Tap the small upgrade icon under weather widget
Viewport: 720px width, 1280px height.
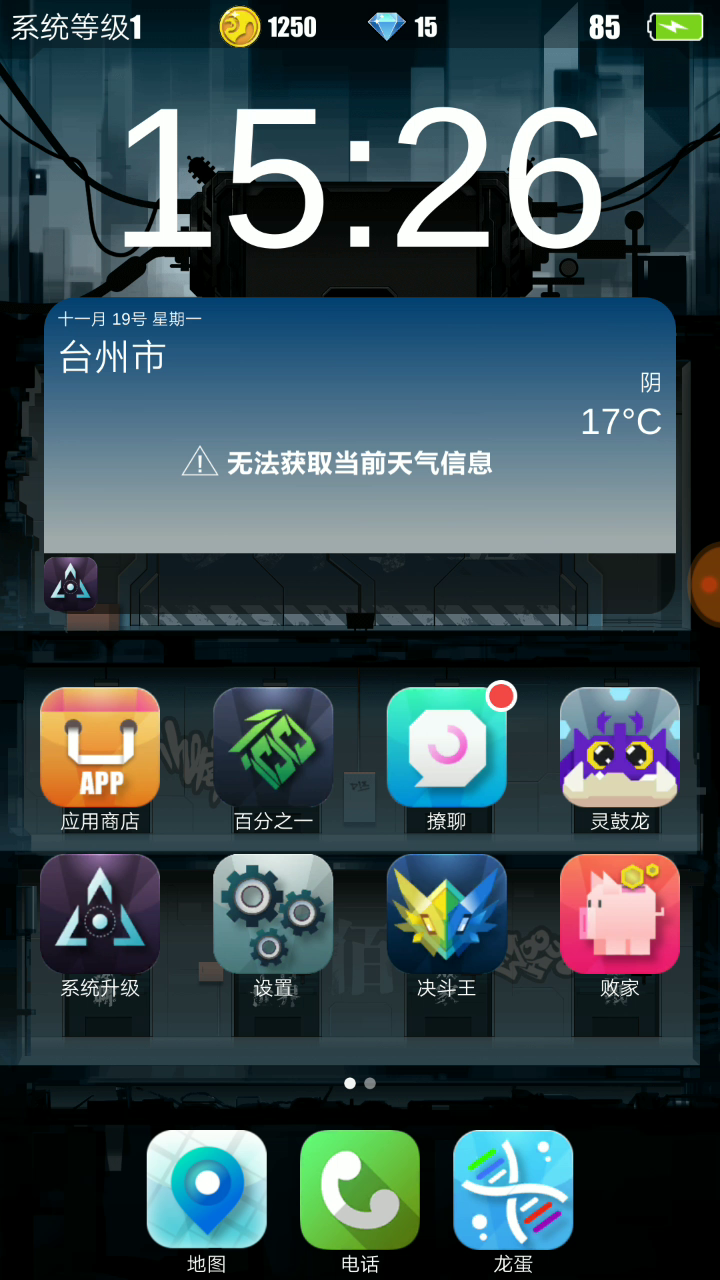pos(70,584)
